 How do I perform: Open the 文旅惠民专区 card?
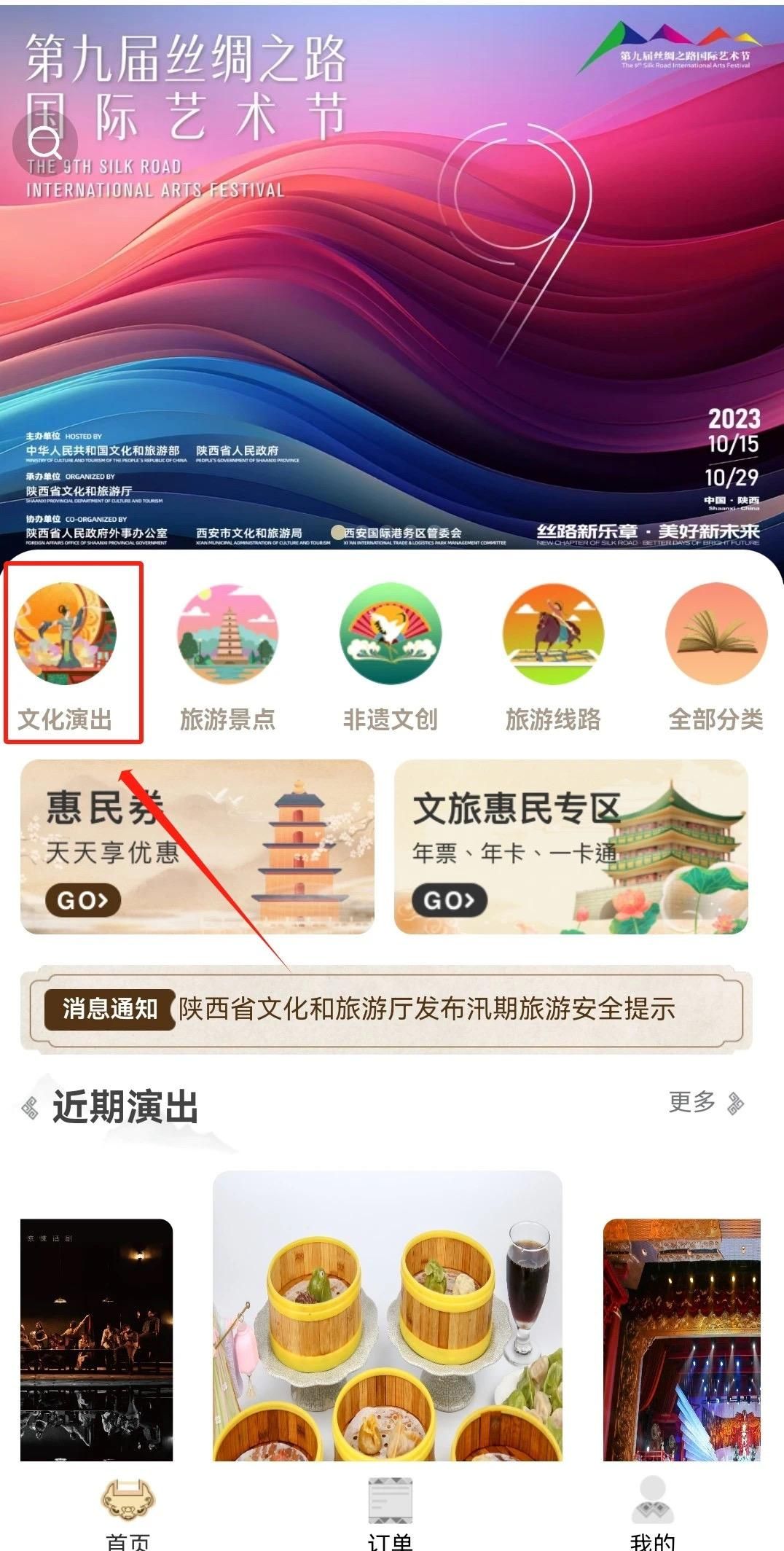coord(571,846)
